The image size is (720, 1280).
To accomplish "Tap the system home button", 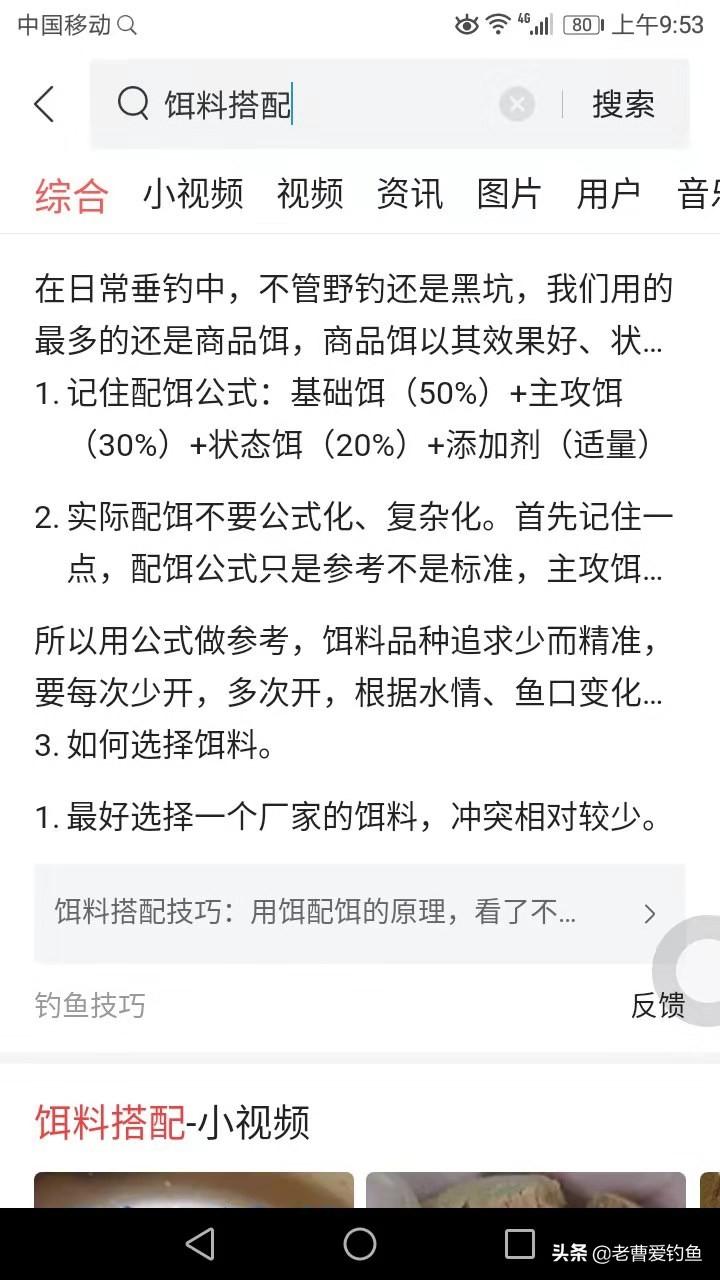I will coord(360,1244).
